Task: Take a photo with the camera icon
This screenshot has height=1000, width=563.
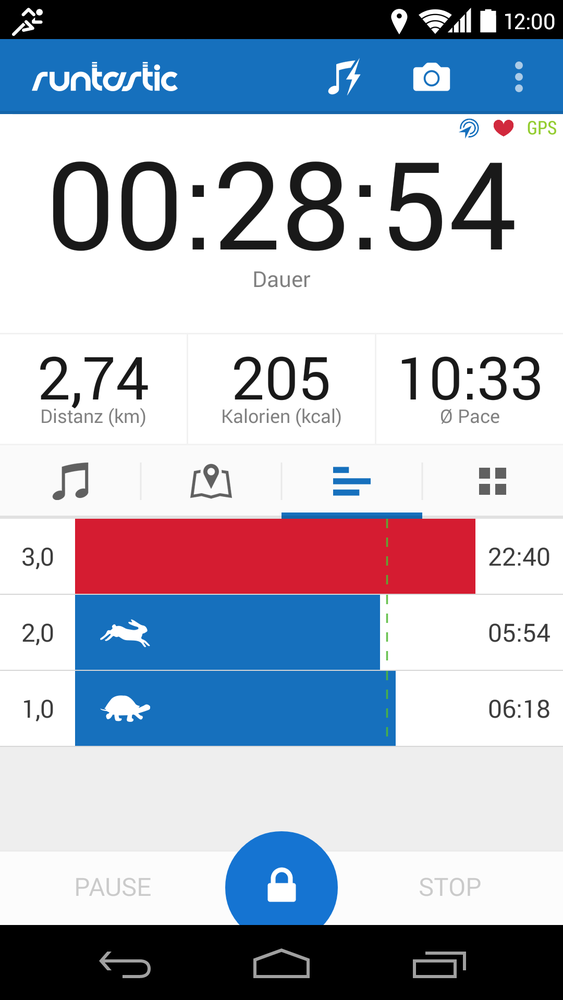Action: pyautogui.click(x=432, y=77)
